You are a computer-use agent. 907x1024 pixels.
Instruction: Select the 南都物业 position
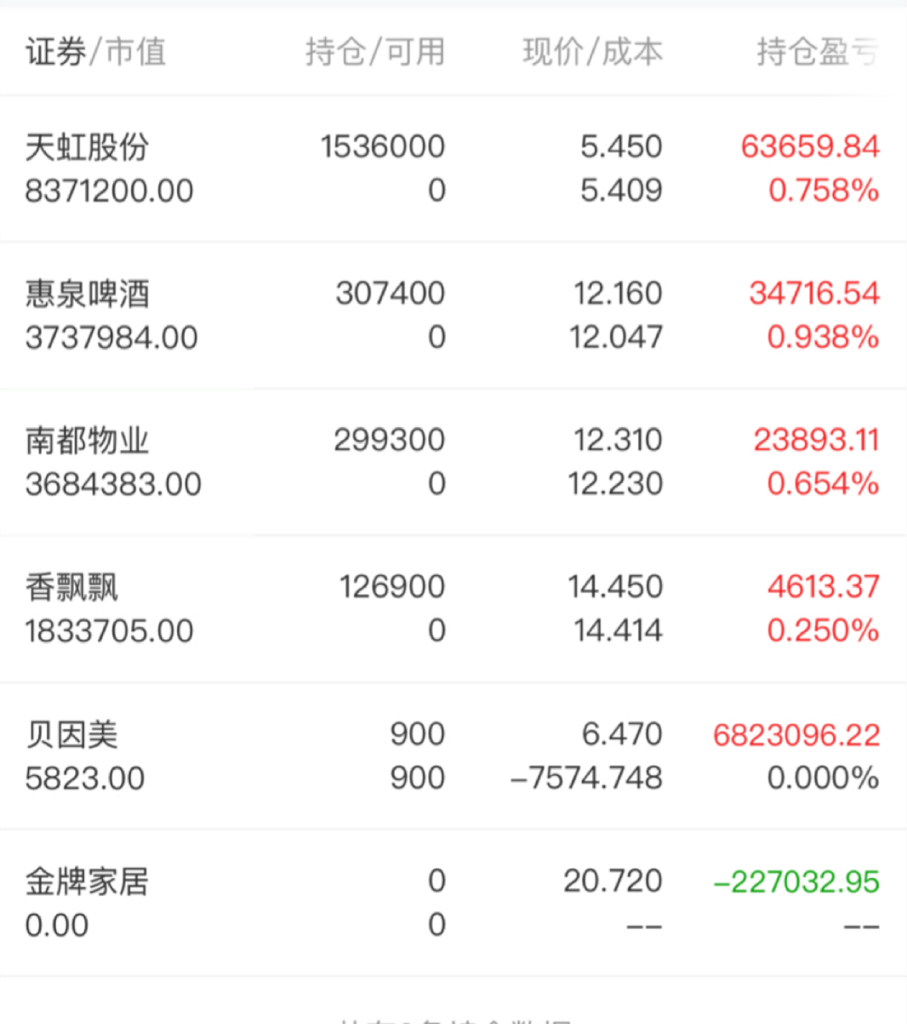(x=453, y=462)
